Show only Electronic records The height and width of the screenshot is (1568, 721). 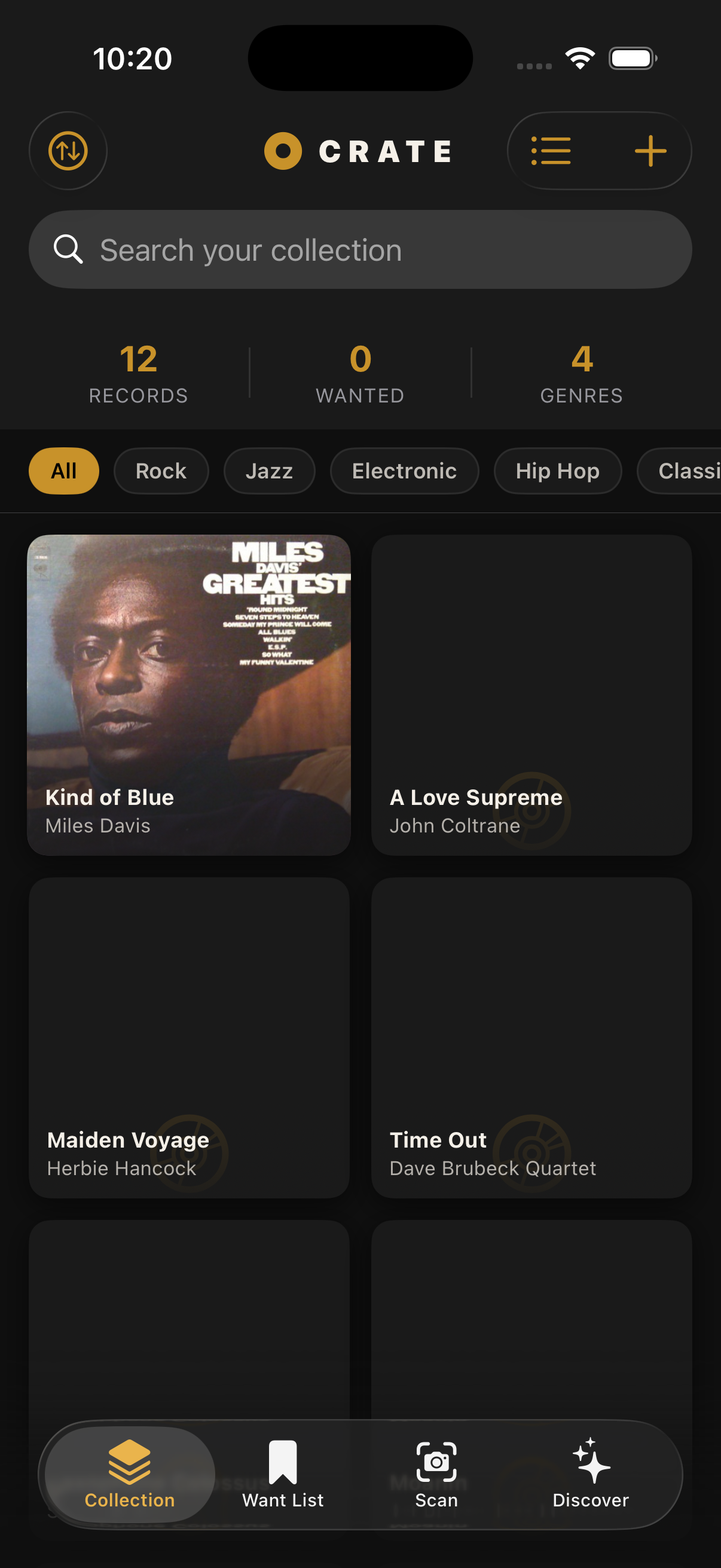[x=404, y=471]
